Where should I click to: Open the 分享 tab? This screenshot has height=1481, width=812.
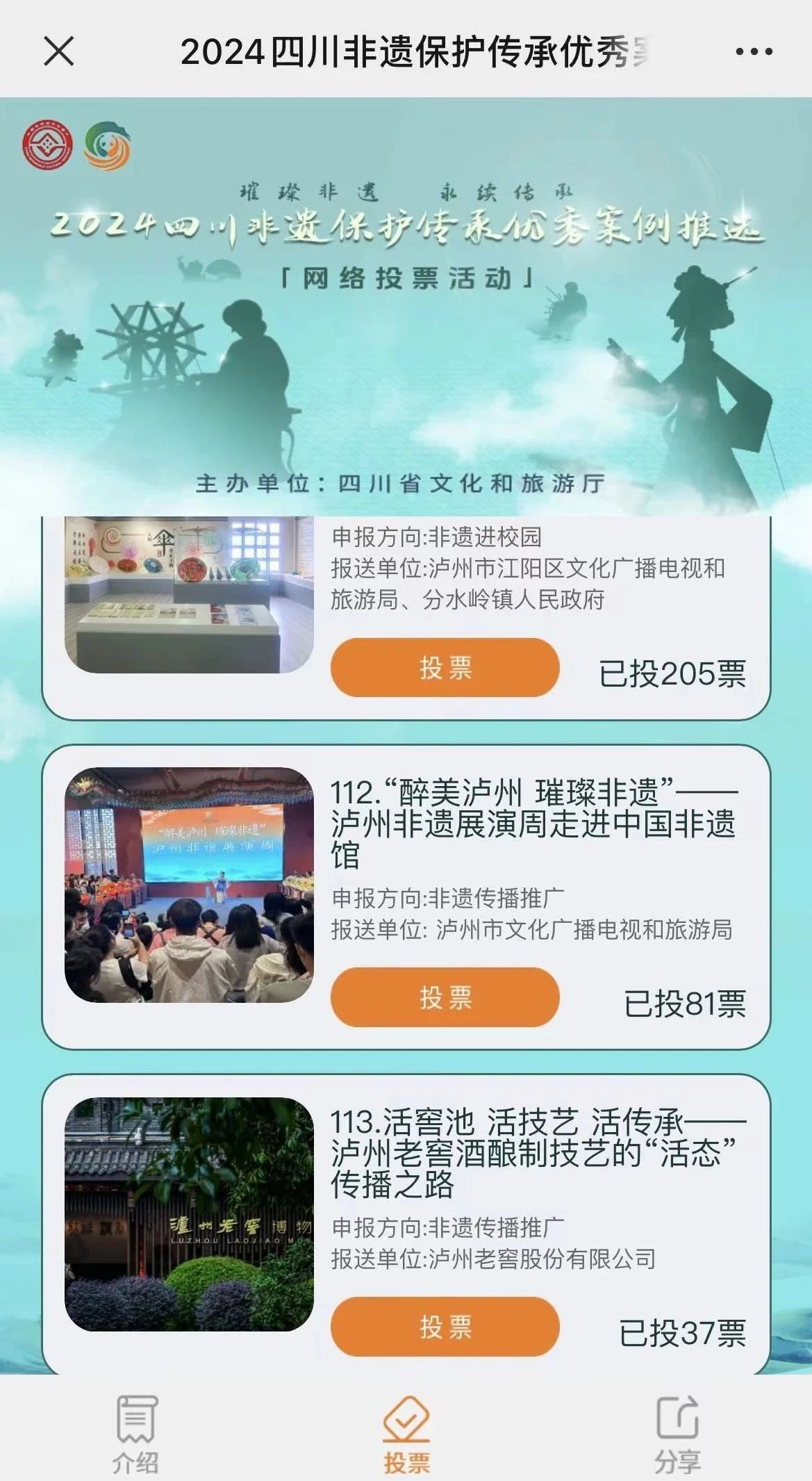pyautogui.click(x=677, y=1433)
